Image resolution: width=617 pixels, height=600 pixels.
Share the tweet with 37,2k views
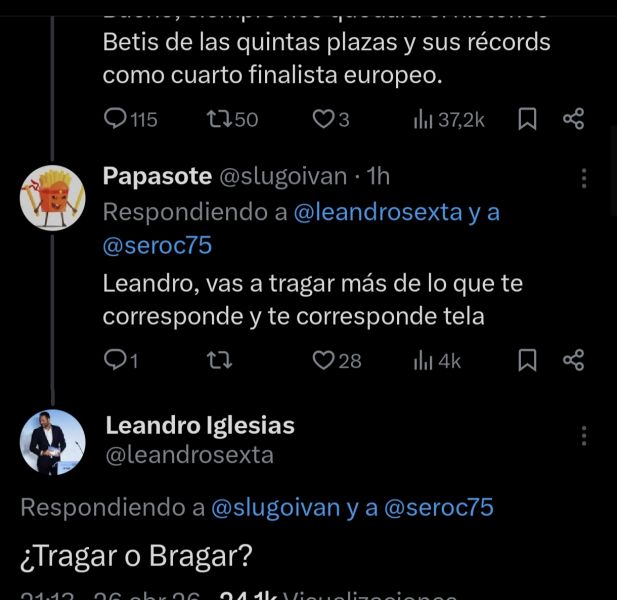coord(573,120)
